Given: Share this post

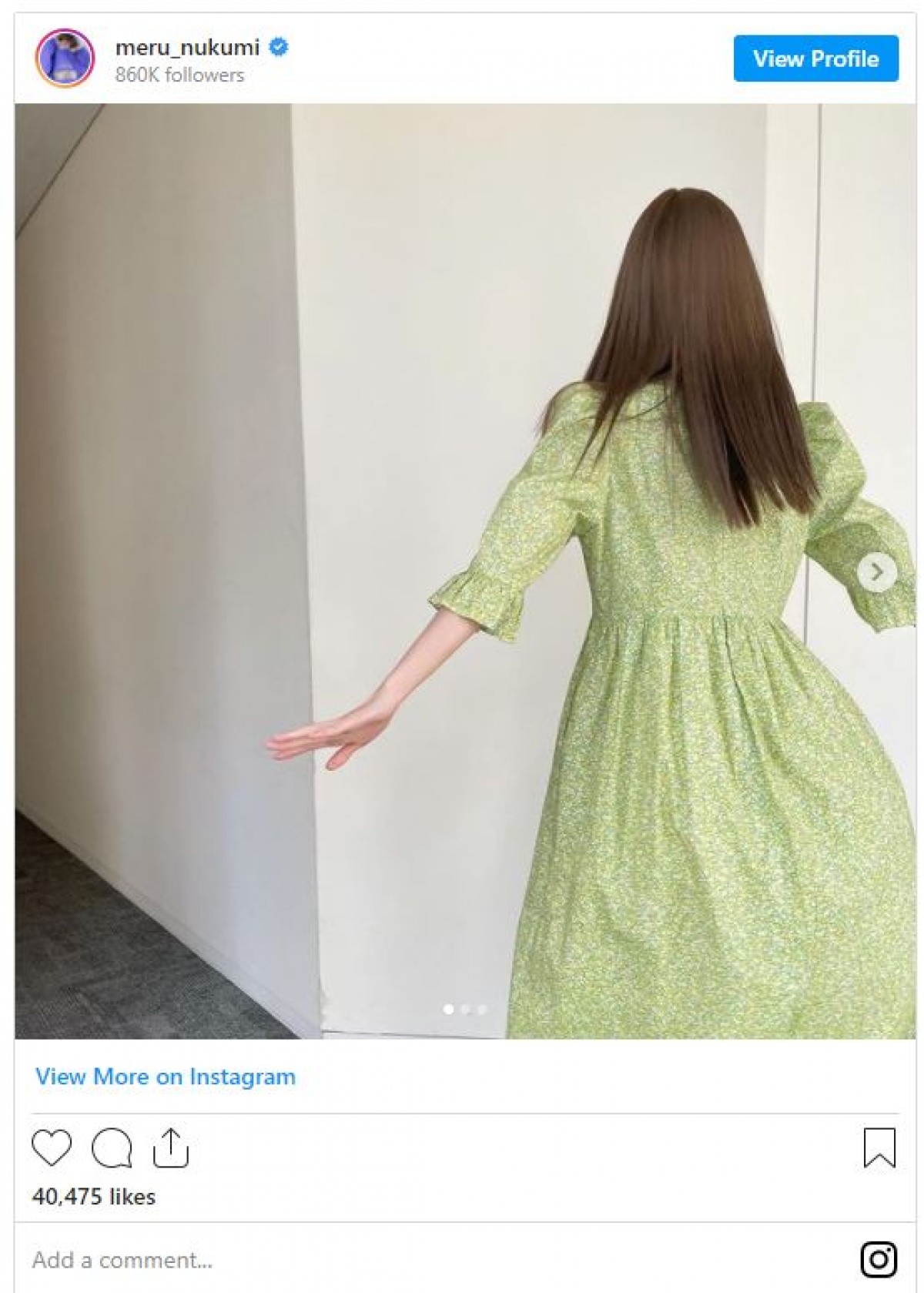Looking at the screenshot, I should coord(171,1148).
